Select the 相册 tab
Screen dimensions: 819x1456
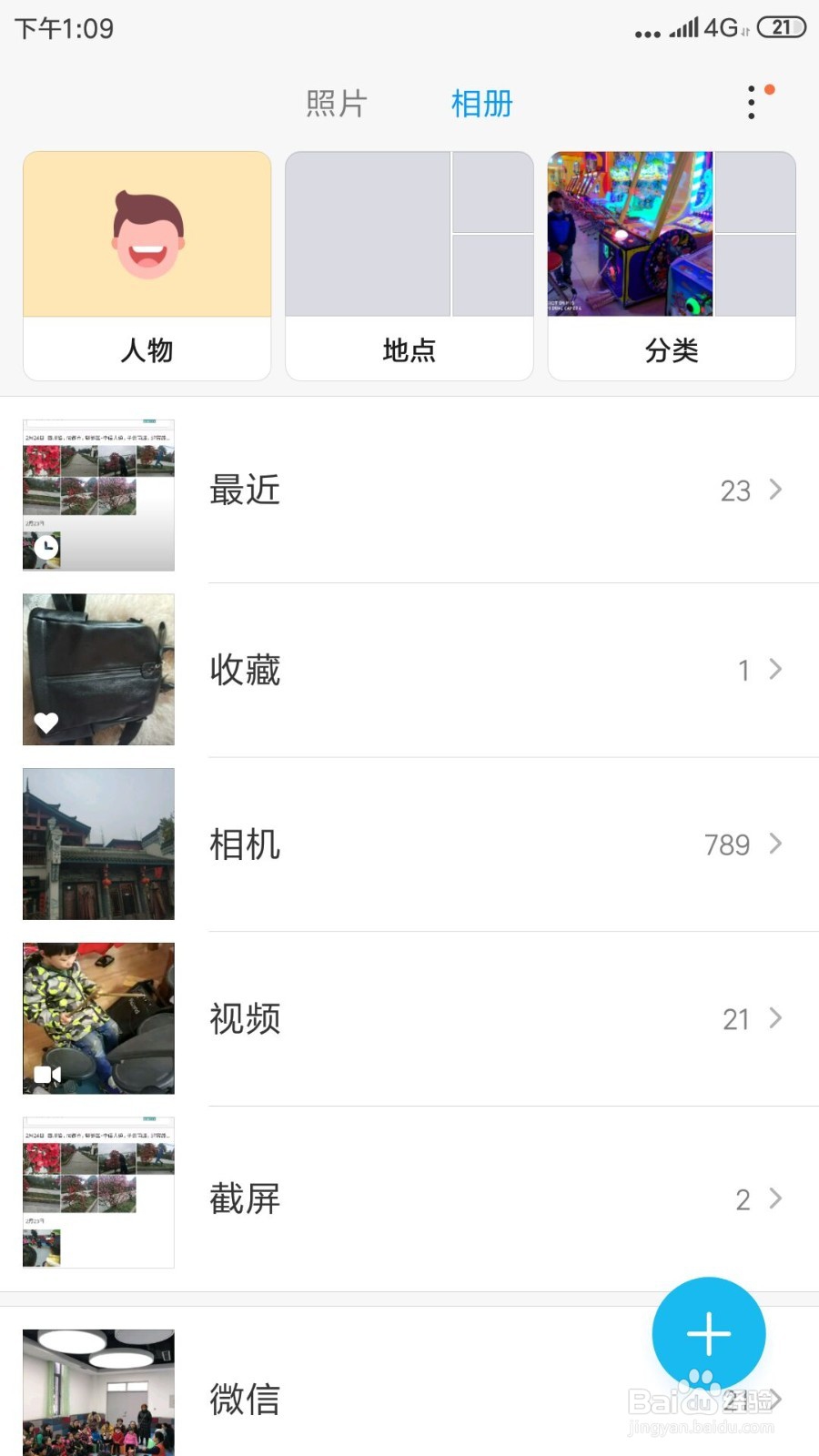[x=482, y=104]
